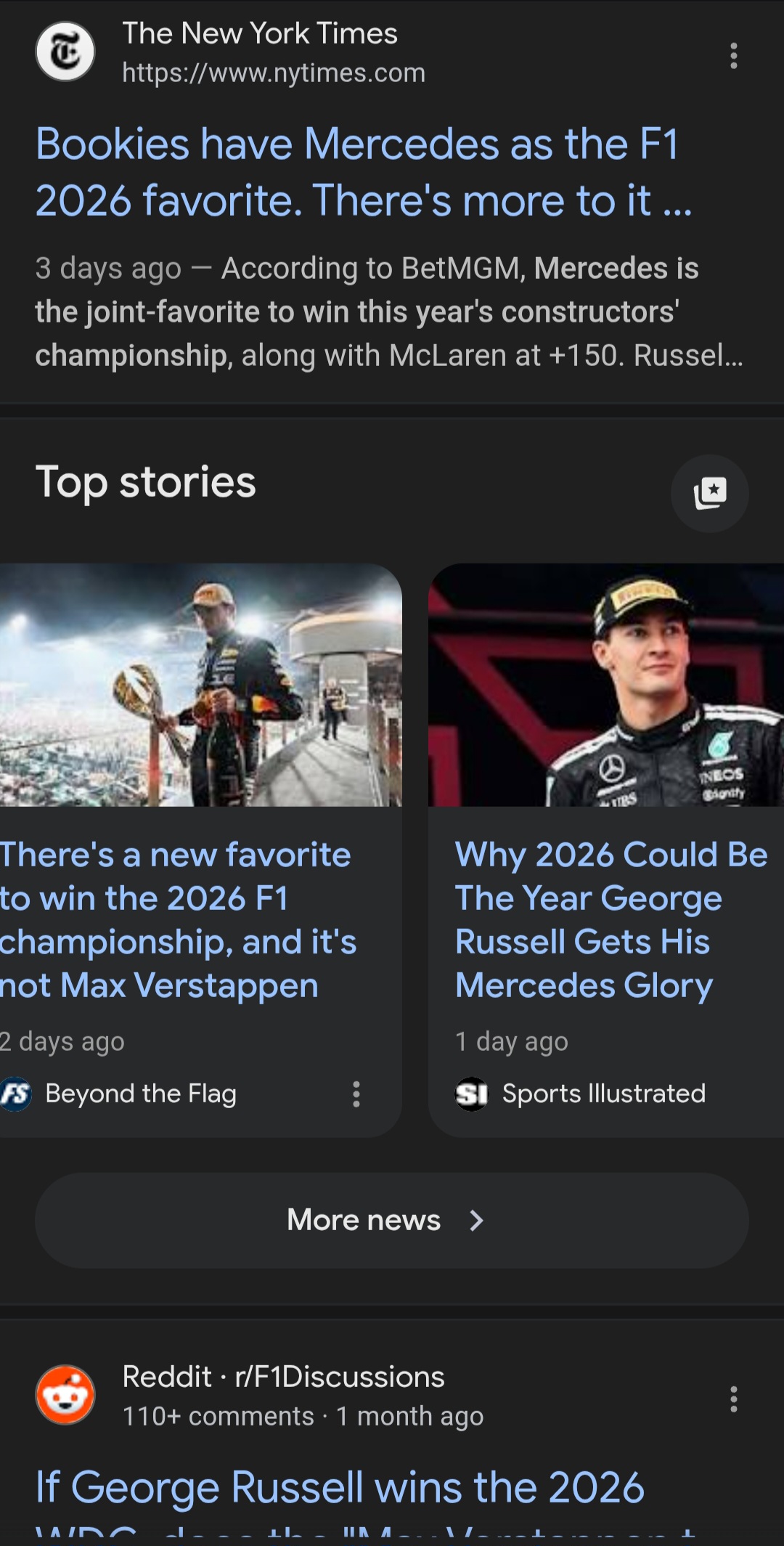Open the Sports Illustrated George Russell story

[610, 919]
